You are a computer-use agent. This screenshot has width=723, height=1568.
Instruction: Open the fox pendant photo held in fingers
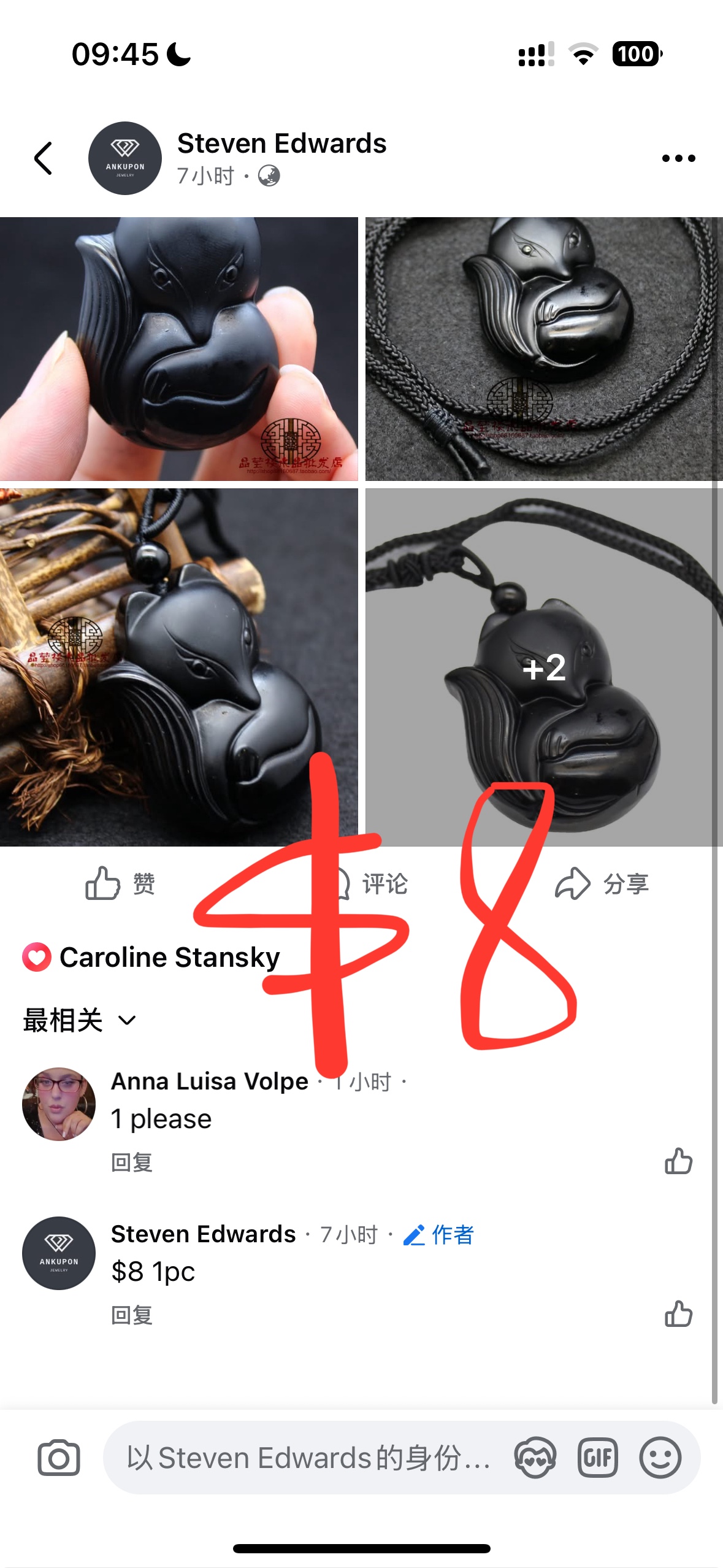click(x=178, y=348)
